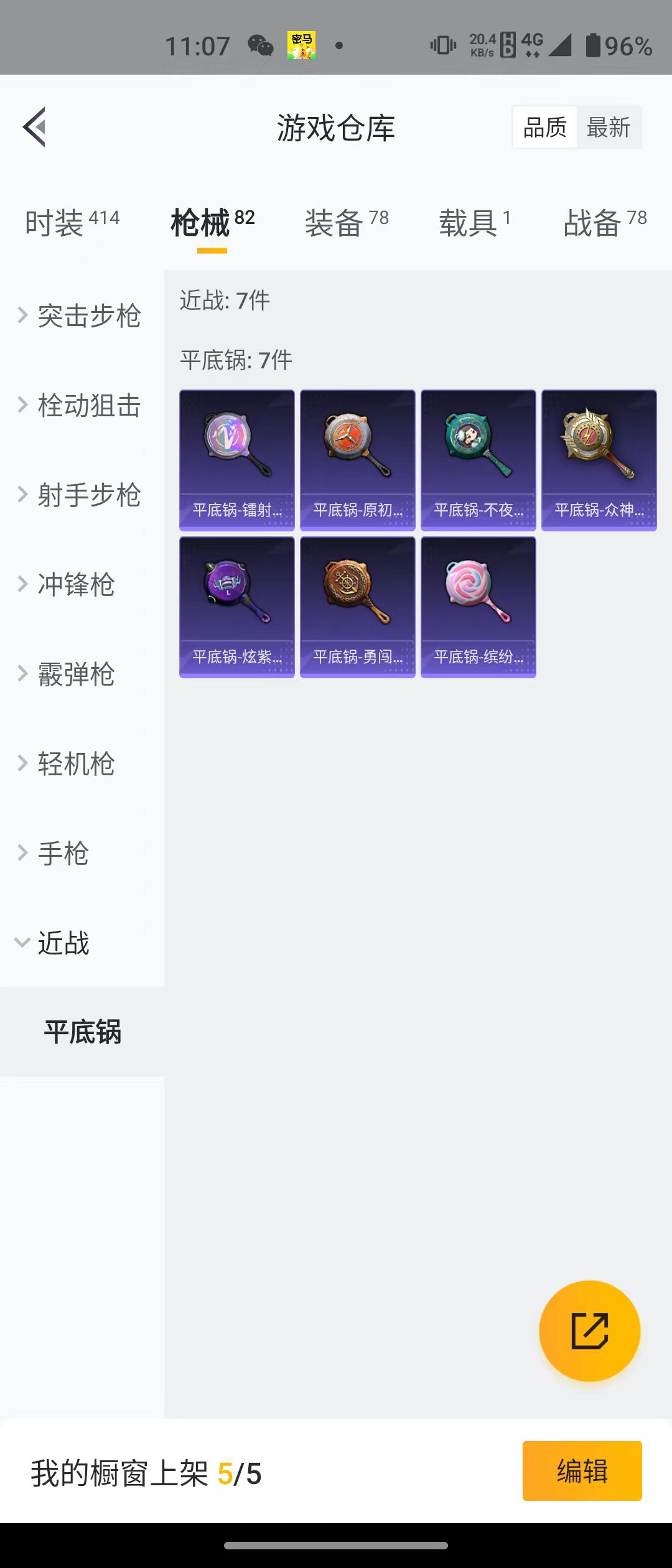The width and height of the screenshot is (672, 1568).
Task: Tap the orange share floating button
Action: 589,1331
